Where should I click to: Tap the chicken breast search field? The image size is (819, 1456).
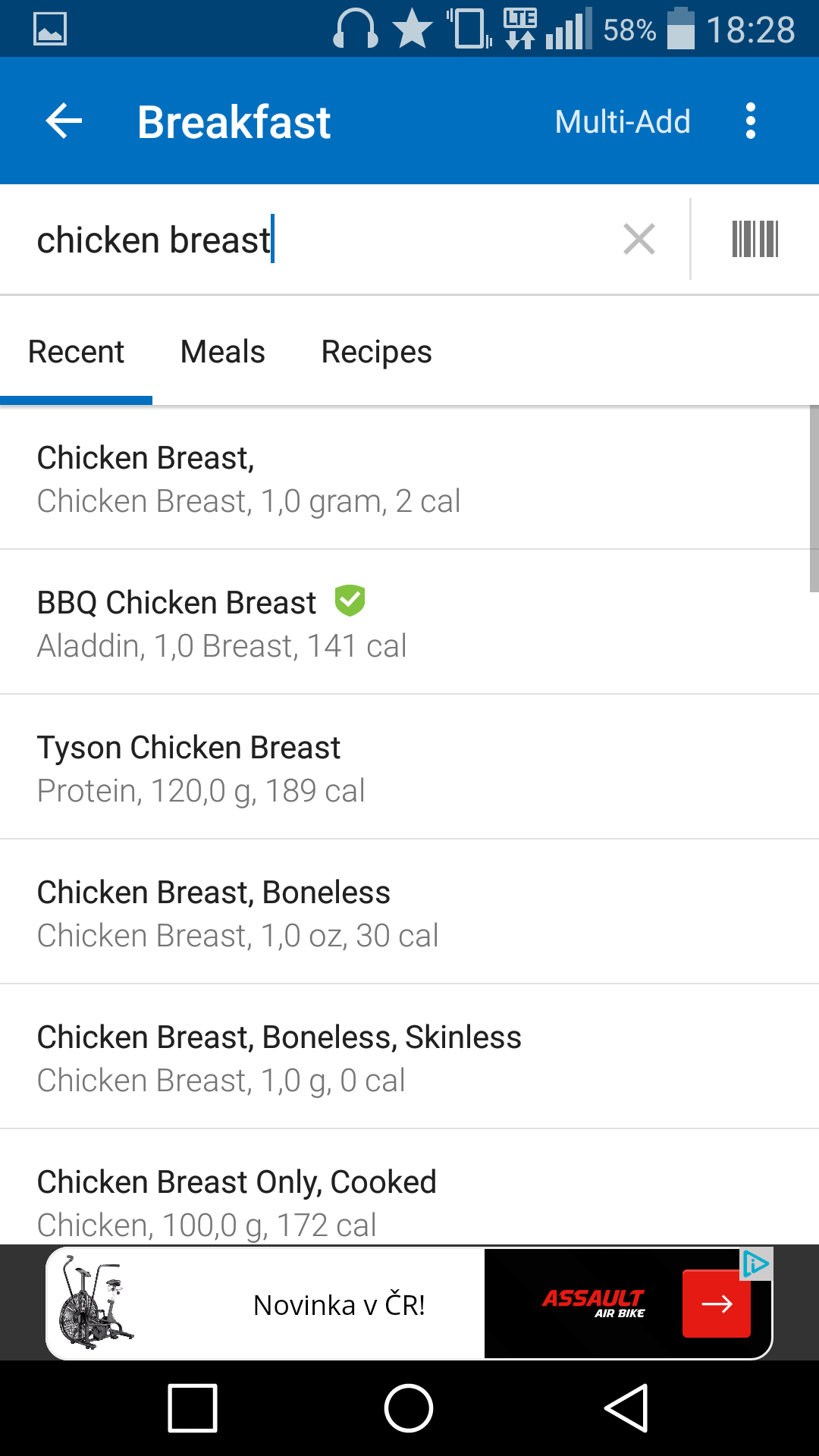click(x=318, y=240)
